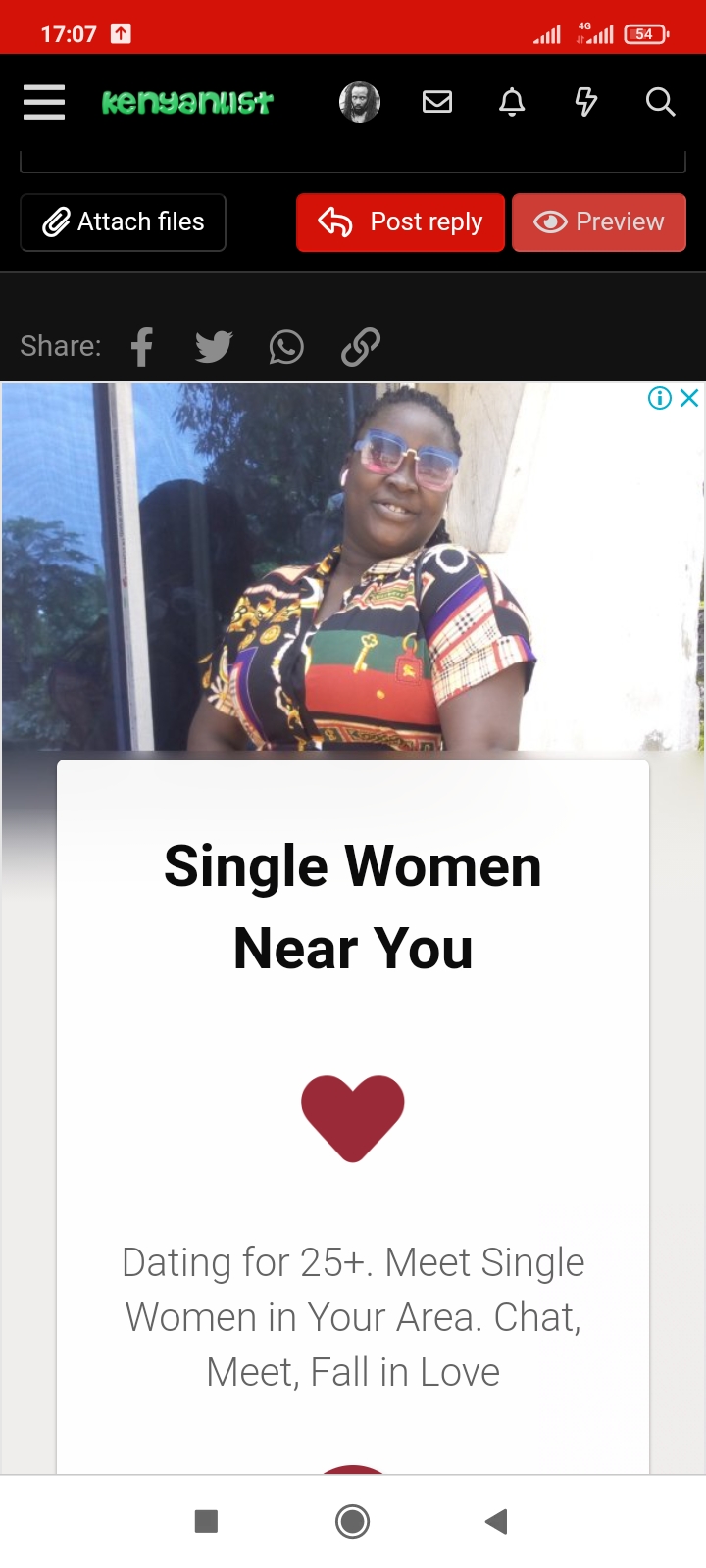This screenshot has height=1568, width=706.
Task: Preview the reply before posting
Action: click(599, 222)
